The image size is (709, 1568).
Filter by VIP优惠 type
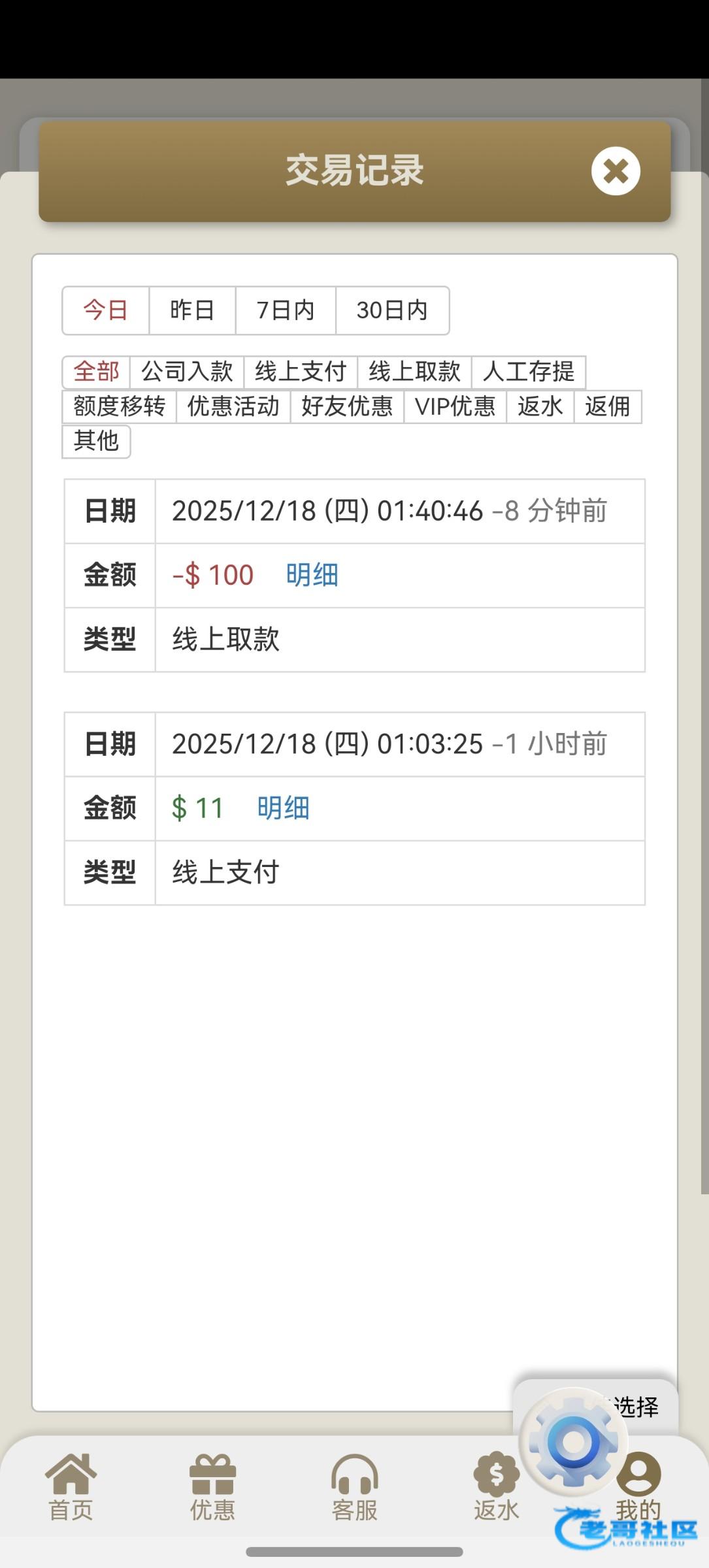click(455, 406)
